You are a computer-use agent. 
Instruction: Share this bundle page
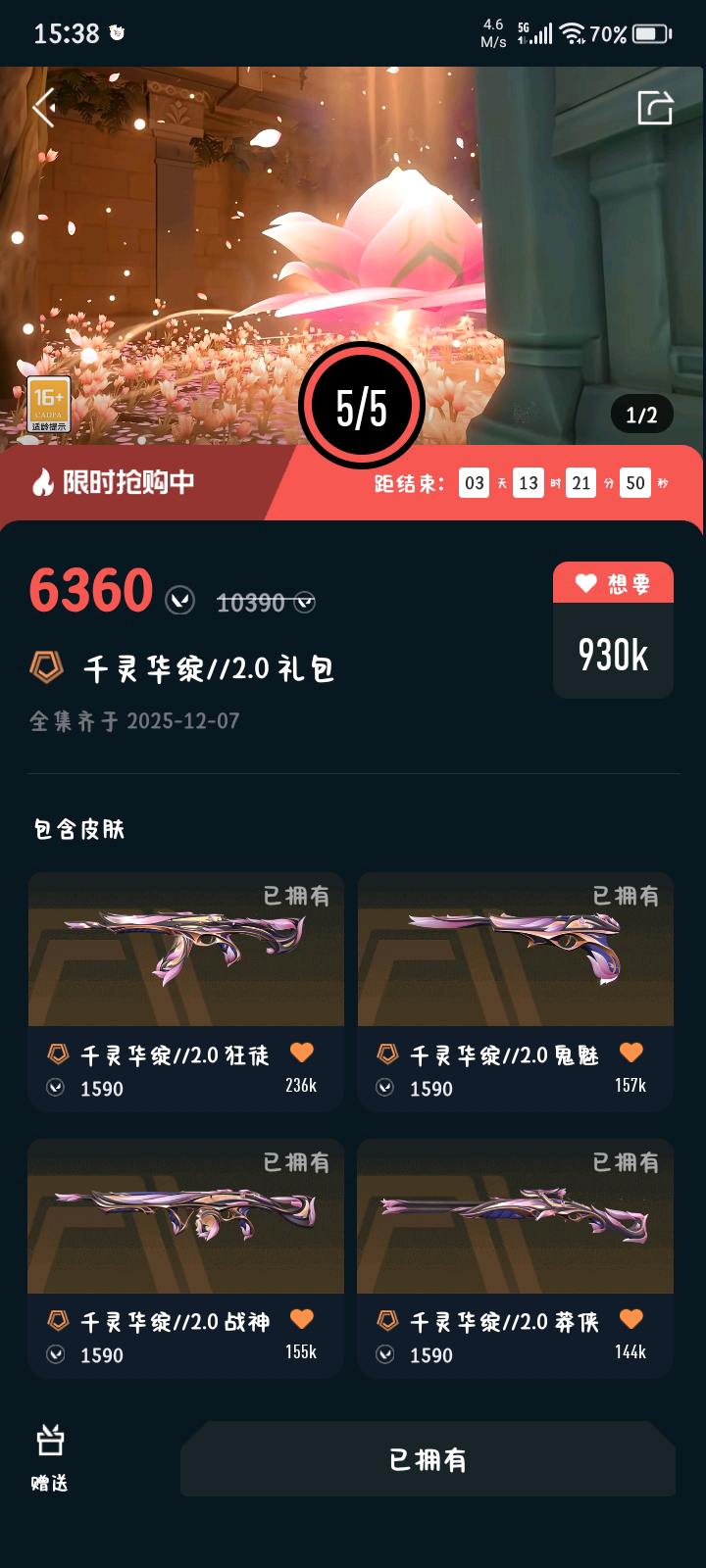655,108
